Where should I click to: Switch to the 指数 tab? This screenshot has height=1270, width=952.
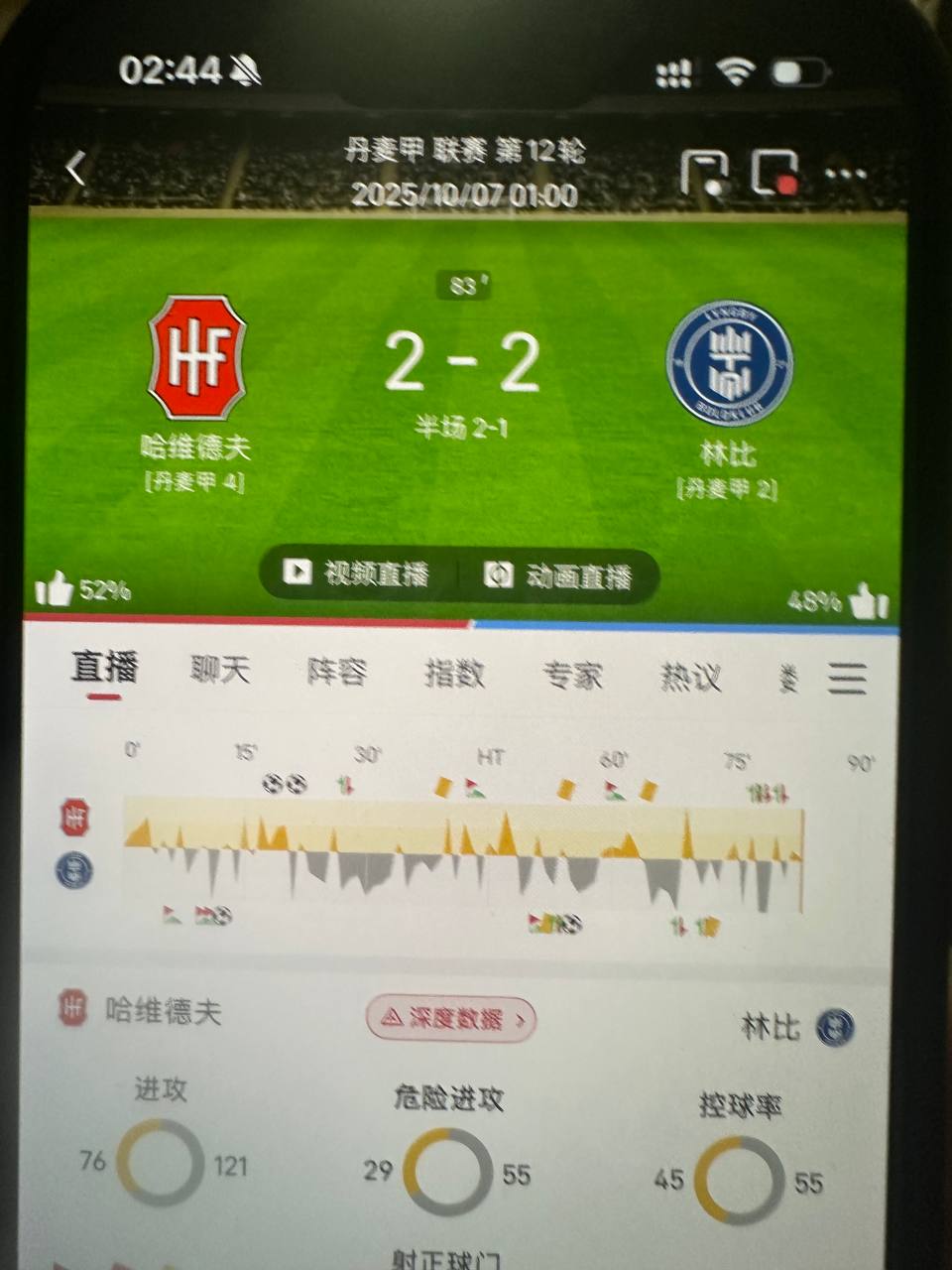point(455,674)
